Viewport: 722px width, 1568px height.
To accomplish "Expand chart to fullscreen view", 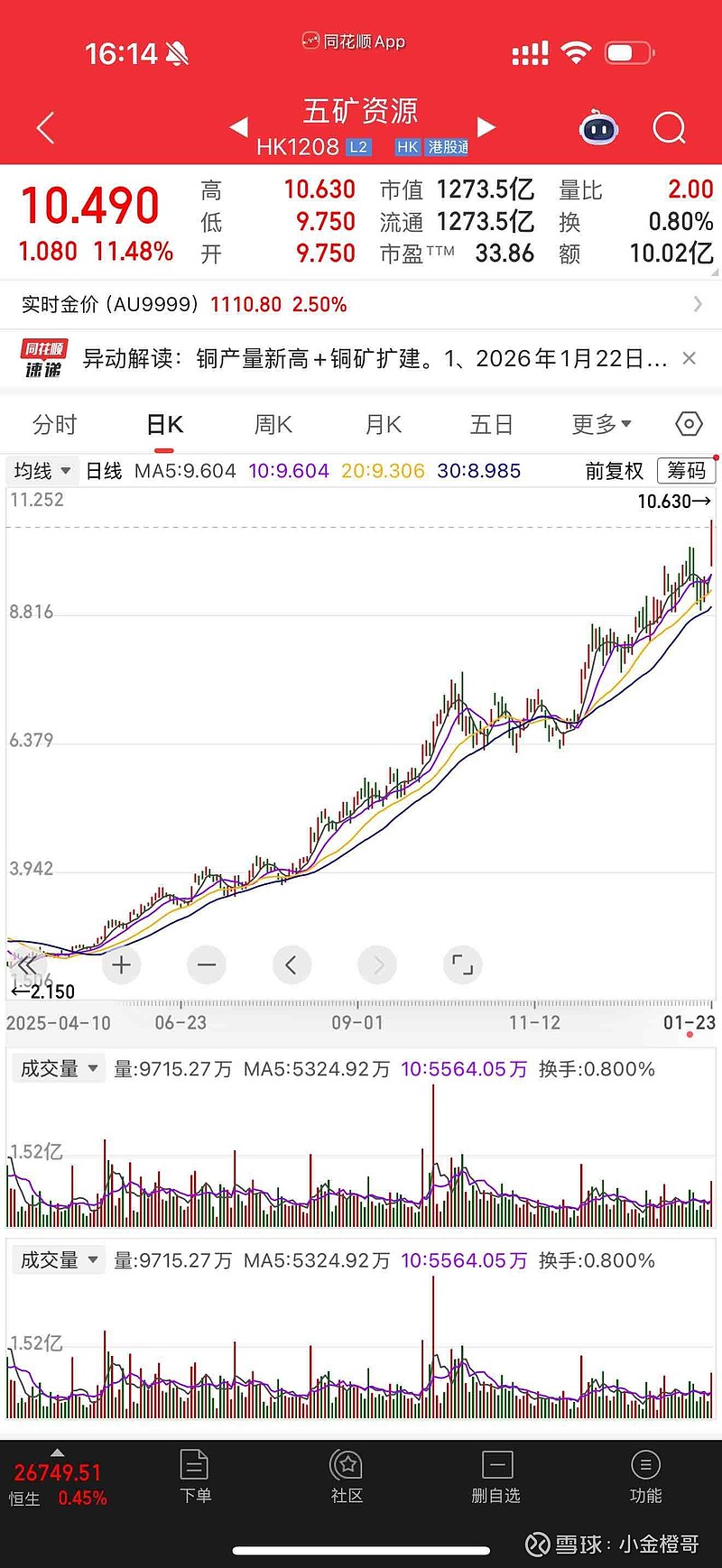I will pyautogui.click(x=462, y=964).
